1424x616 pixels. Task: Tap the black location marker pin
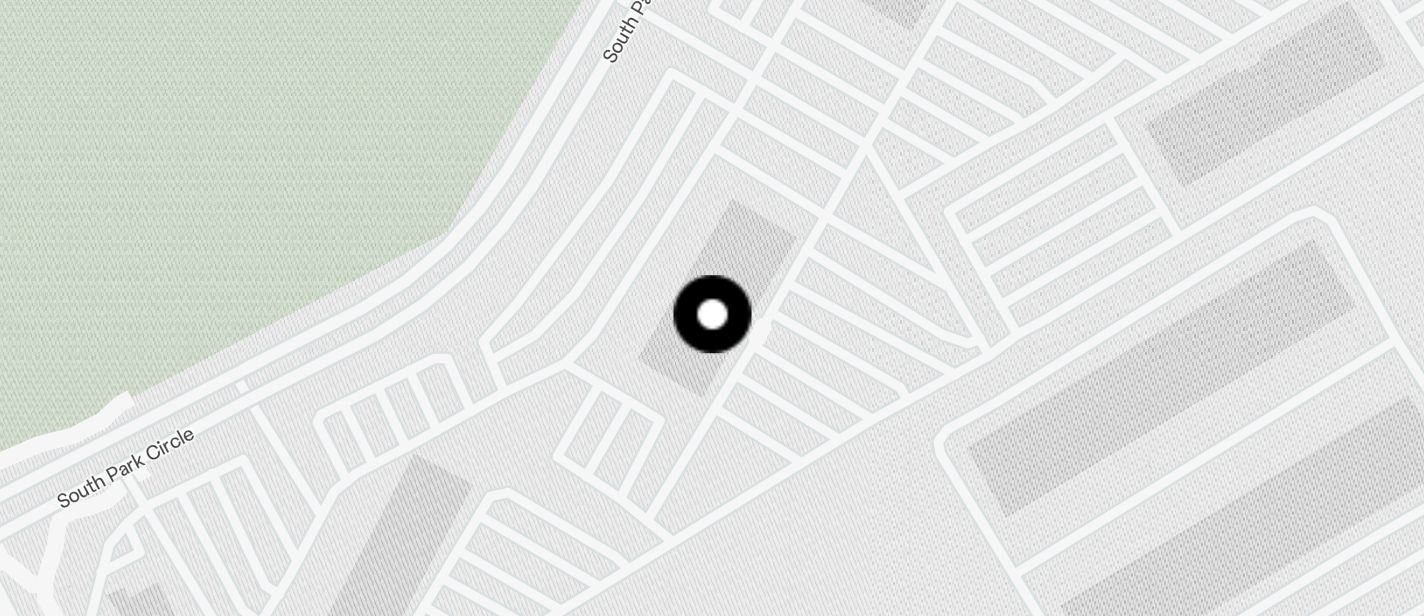[x=712, y=314]
